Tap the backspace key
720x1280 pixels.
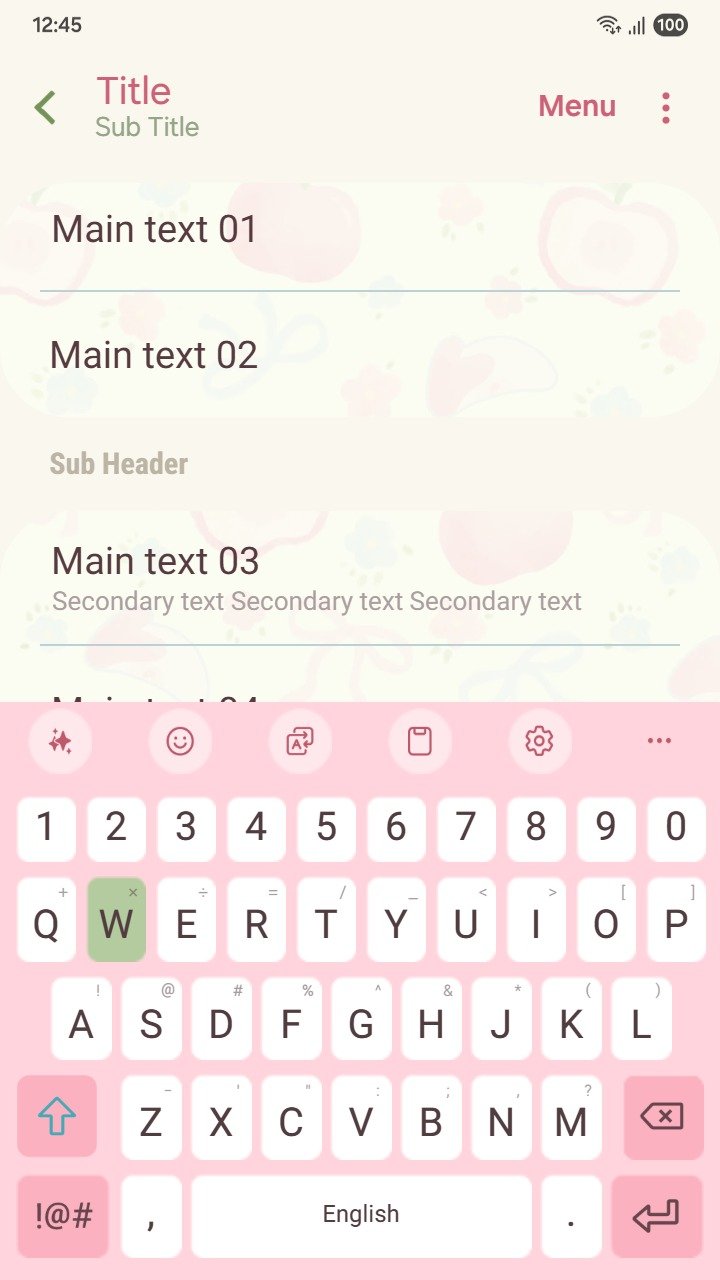click(x=662, y=1117)
